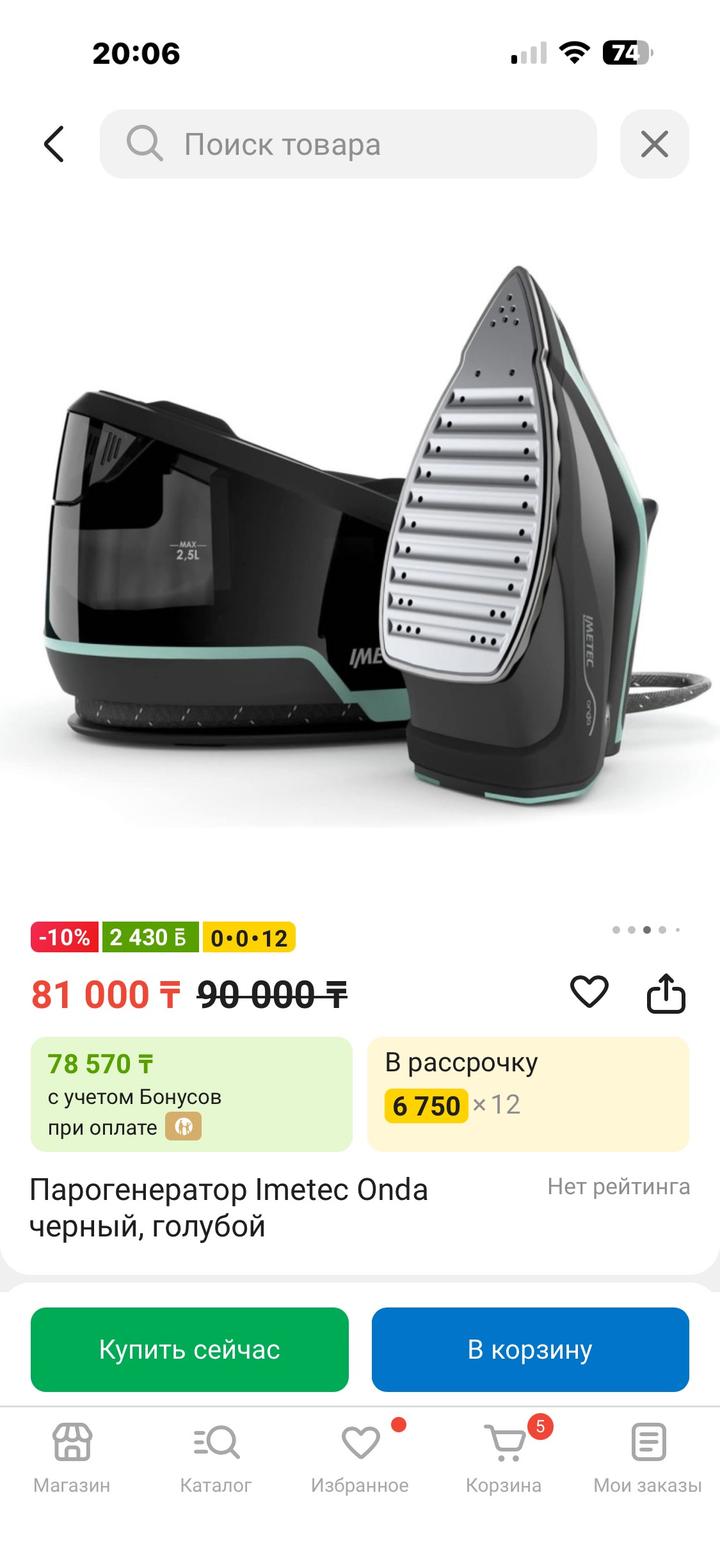Open the Корзина tab
The height and width of the screenshot is (1559, 720).
pos(504,1458)
